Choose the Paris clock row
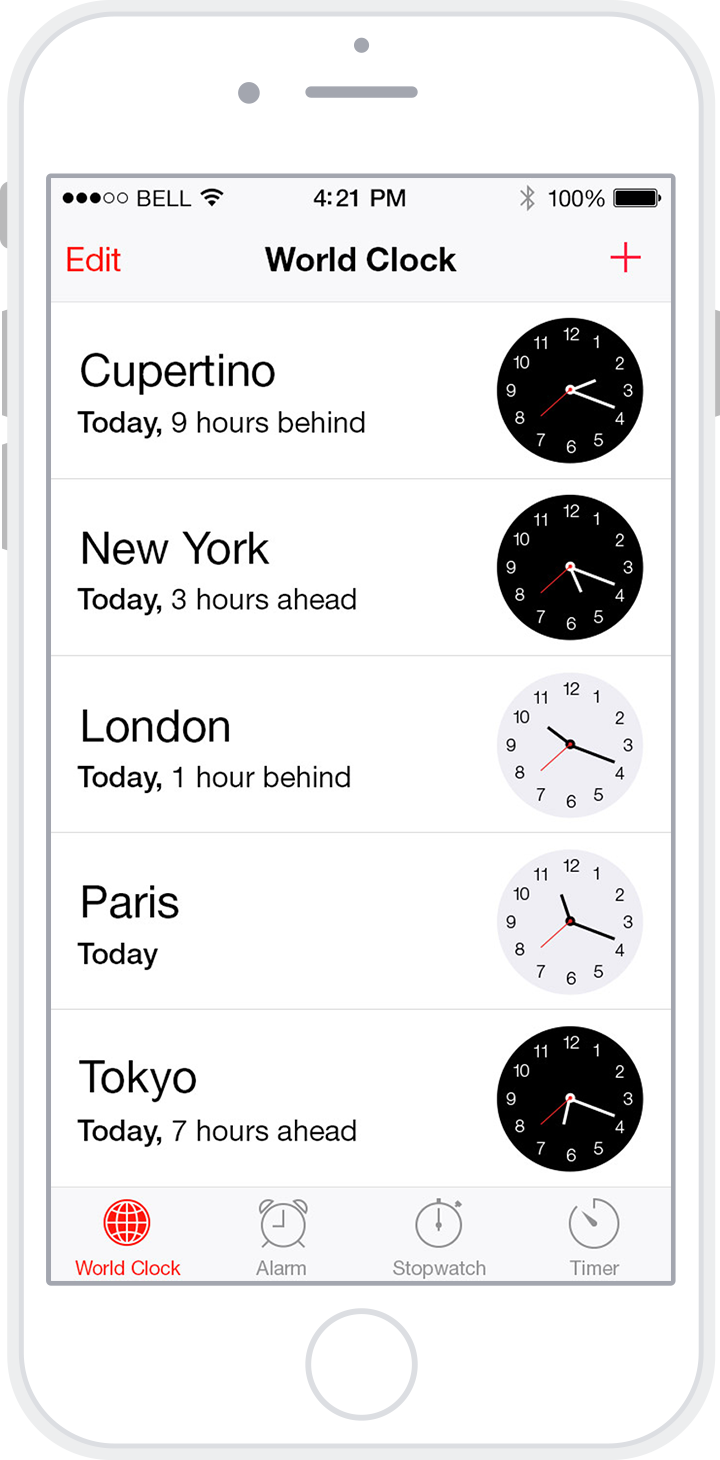 (361, 922)
